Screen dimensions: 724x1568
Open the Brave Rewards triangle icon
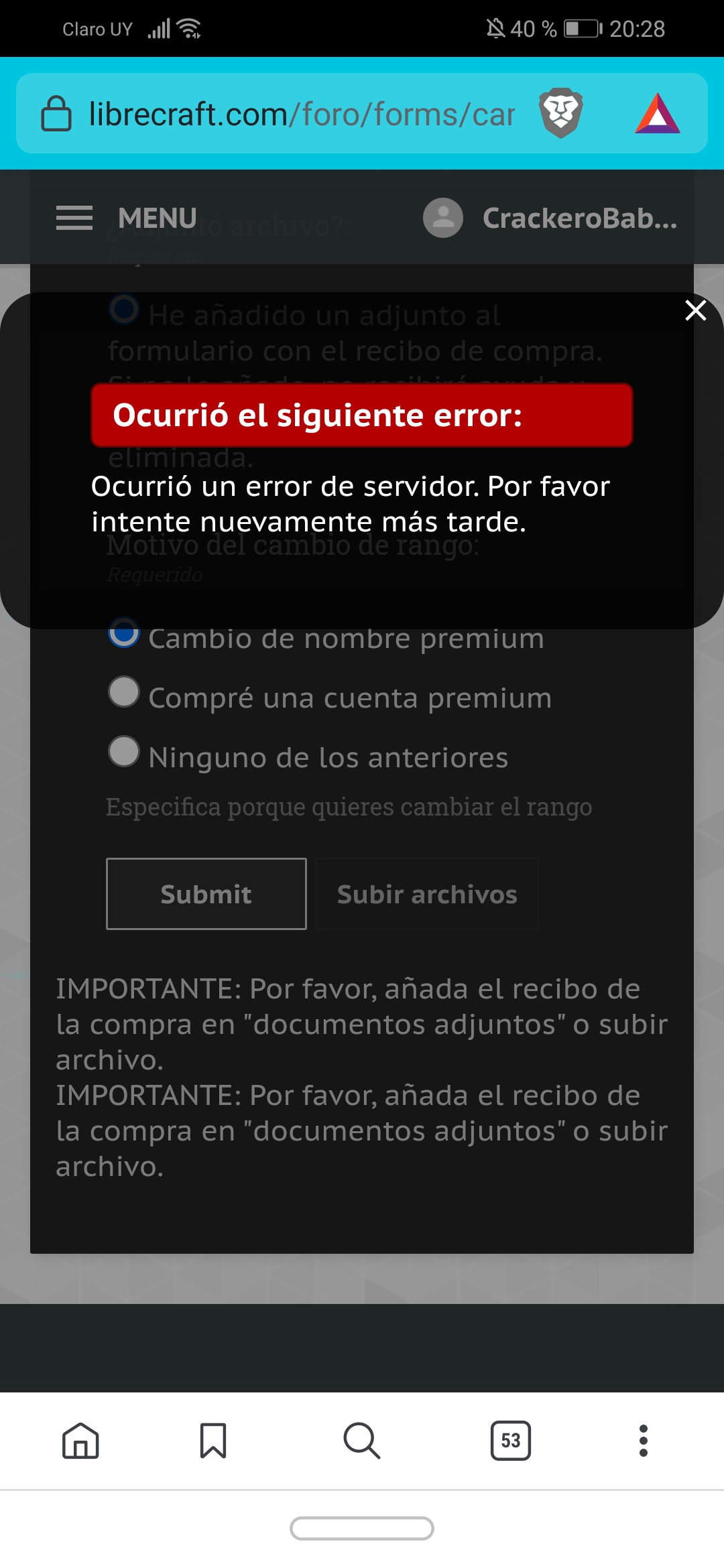[658, 113]
